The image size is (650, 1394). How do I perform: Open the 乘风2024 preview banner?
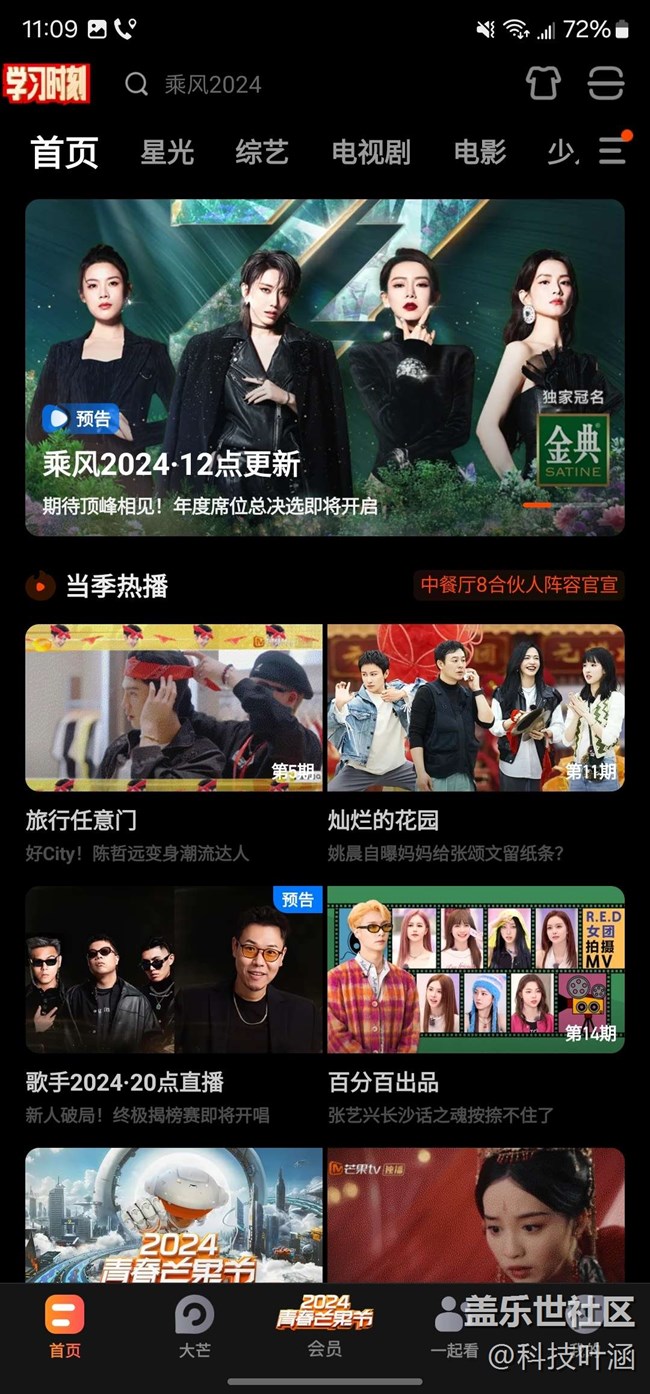coord(325,367)
